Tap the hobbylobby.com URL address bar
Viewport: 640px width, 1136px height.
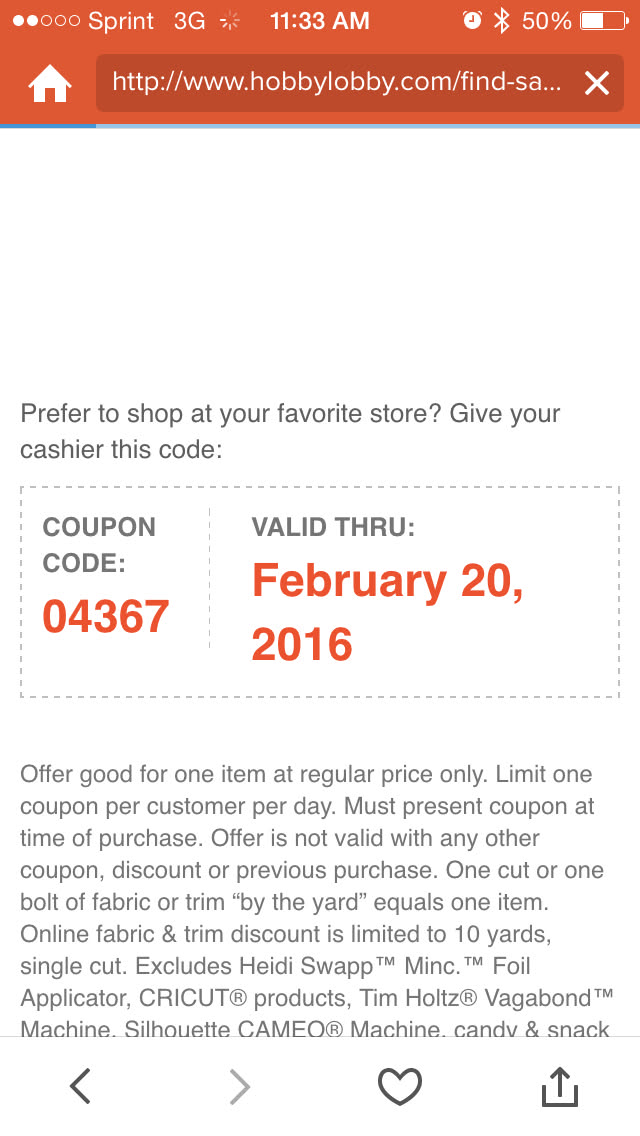point(336,82)
